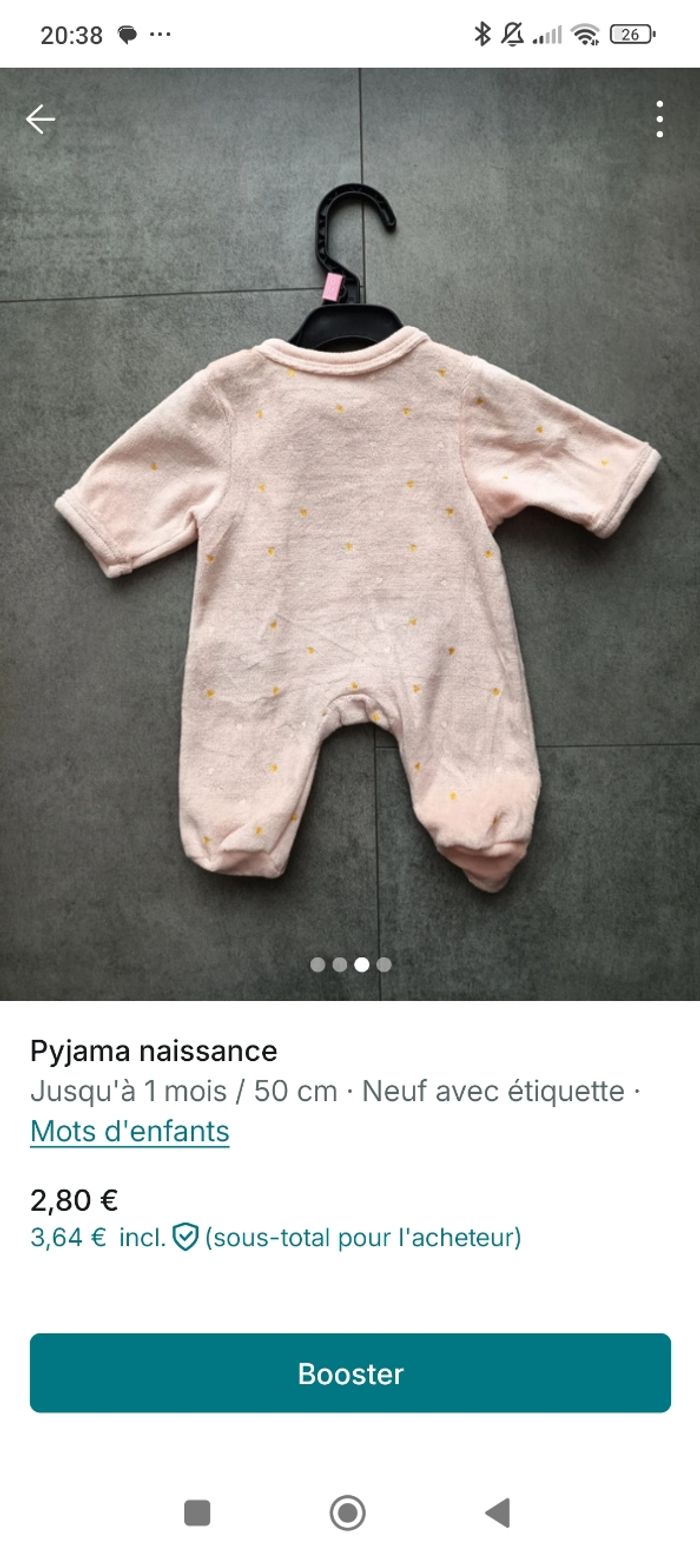
Task: Open the Mots d'enfants brand link
Action: 130,1131
